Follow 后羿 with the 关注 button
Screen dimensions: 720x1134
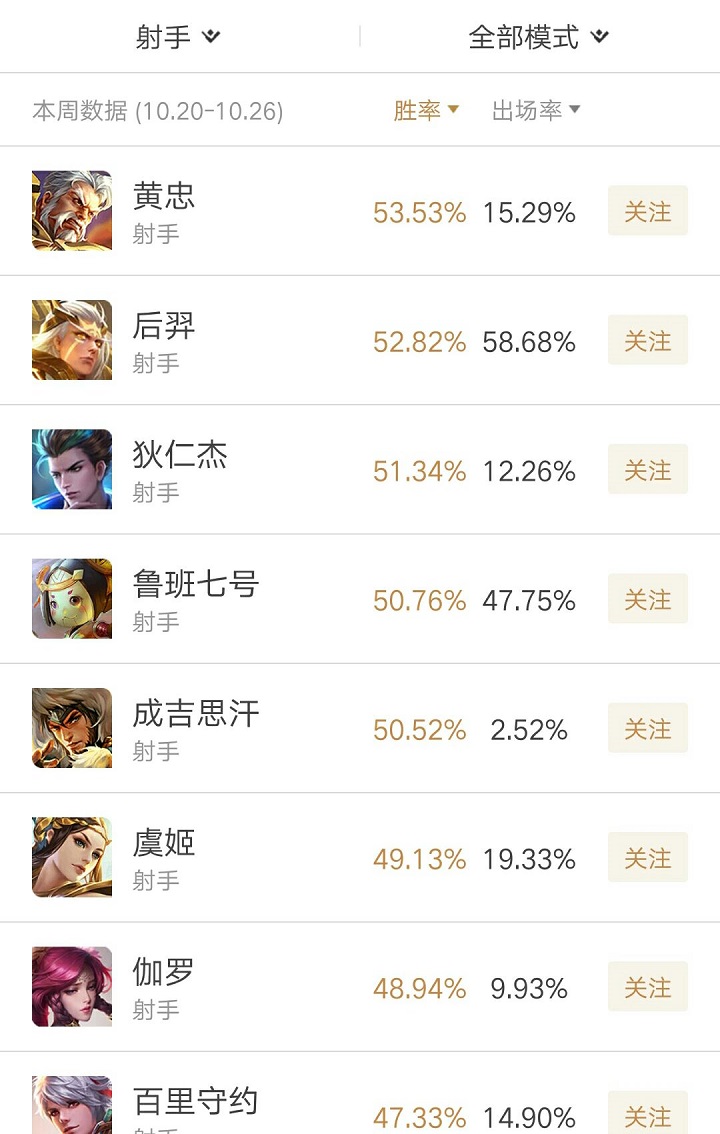click(x=647, y=340)
